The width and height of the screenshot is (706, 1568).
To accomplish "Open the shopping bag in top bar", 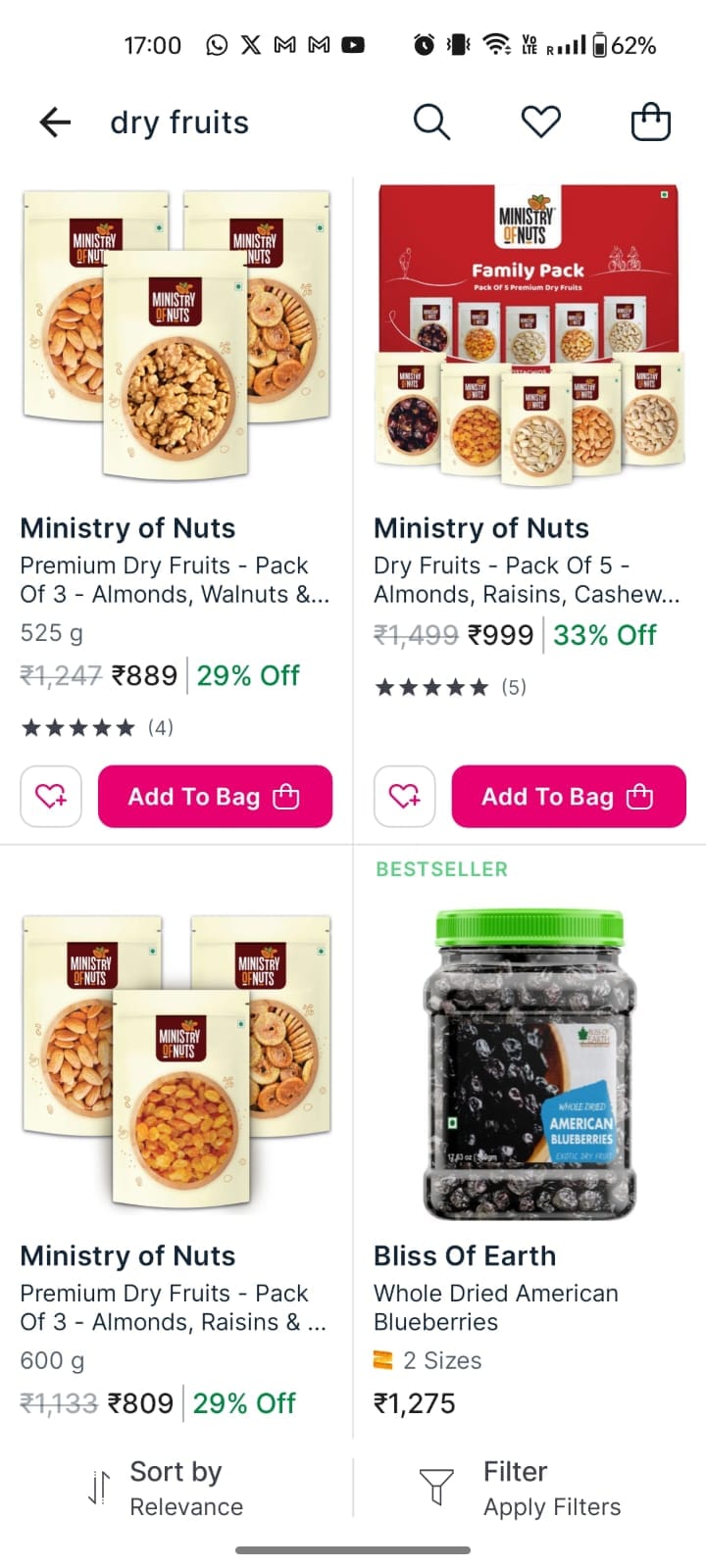I will (x=650, y=122).
